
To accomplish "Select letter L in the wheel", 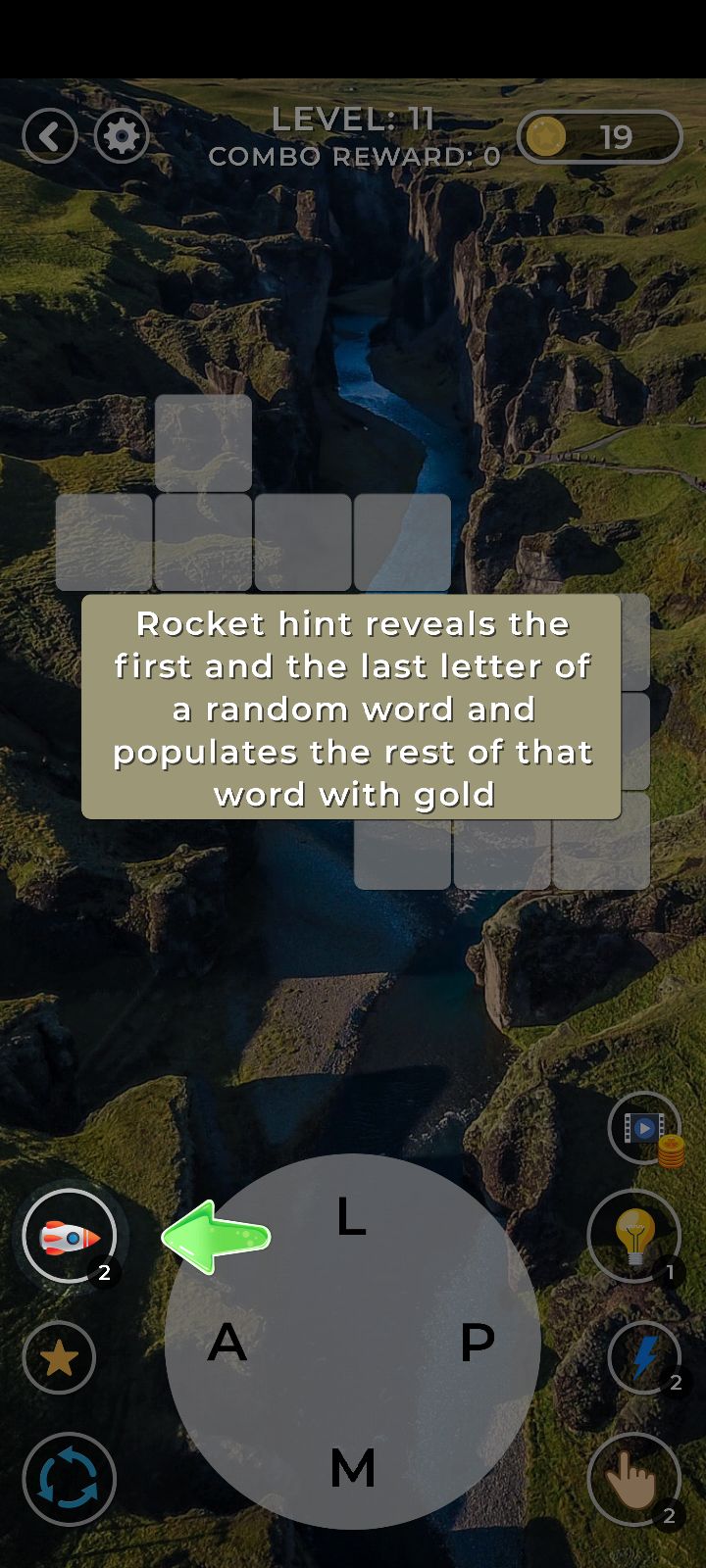I will point(351,1217).
